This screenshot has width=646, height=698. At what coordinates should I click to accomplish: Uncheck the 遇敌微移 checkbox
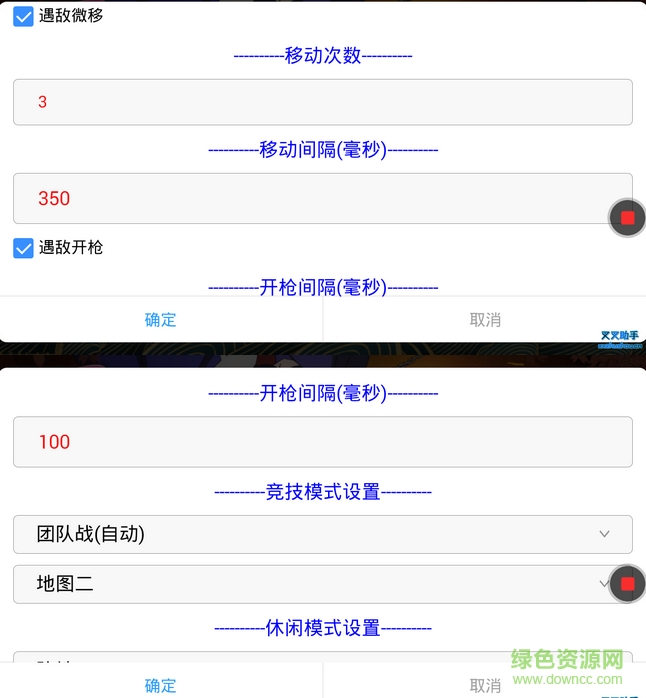click(23, 16)
